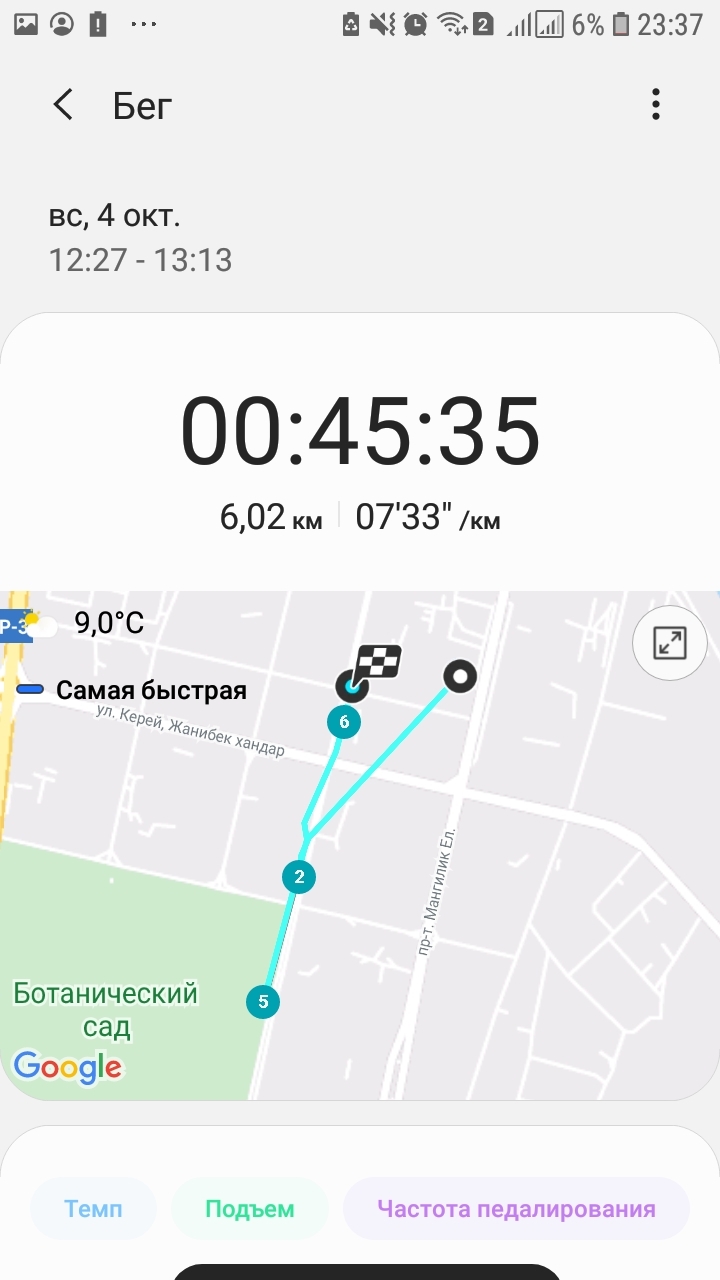Screen dimensions: 720x1280
Task: Go back from the Бег screen
Action: click(x=63, y=105)
